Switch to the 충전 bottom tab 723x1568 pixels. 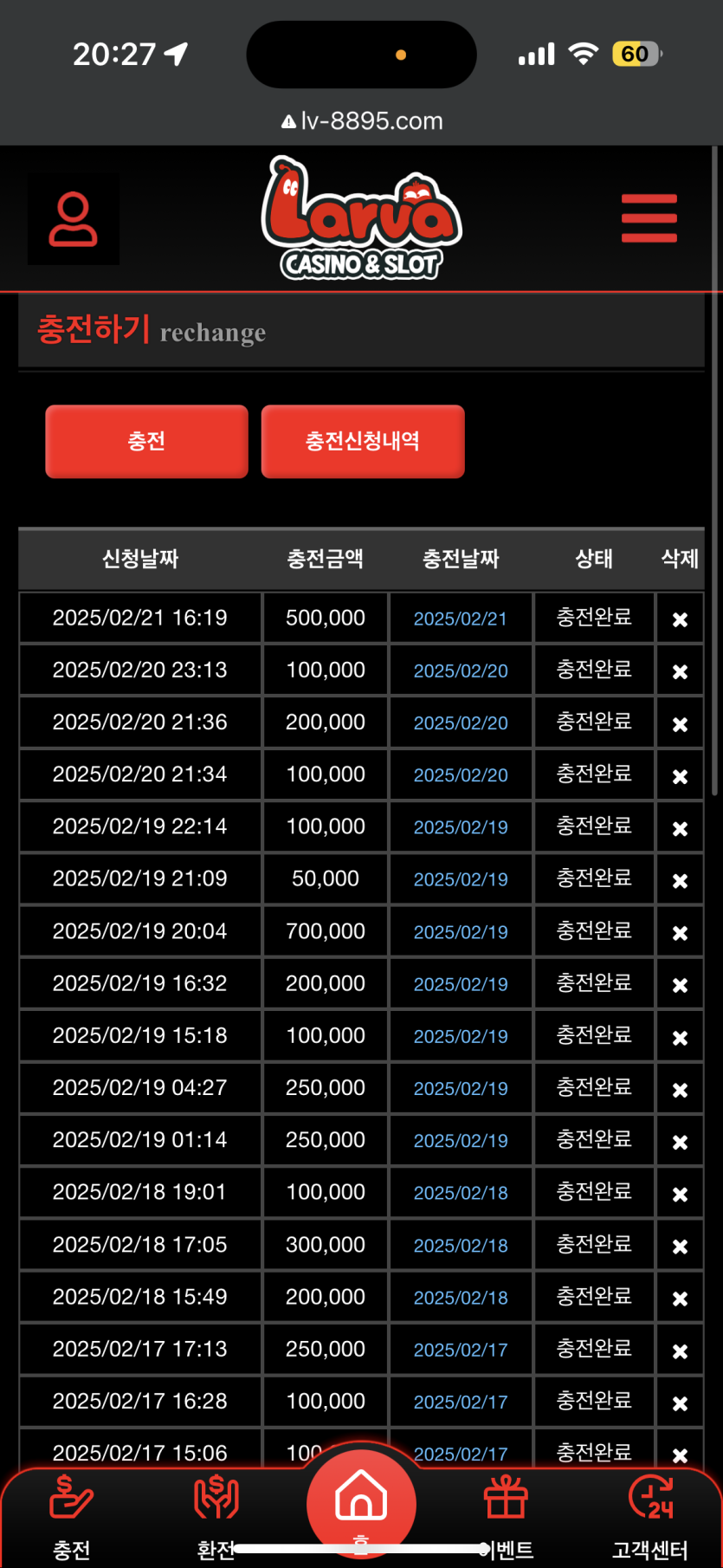pyautogui.click(x=72, y=1516)
